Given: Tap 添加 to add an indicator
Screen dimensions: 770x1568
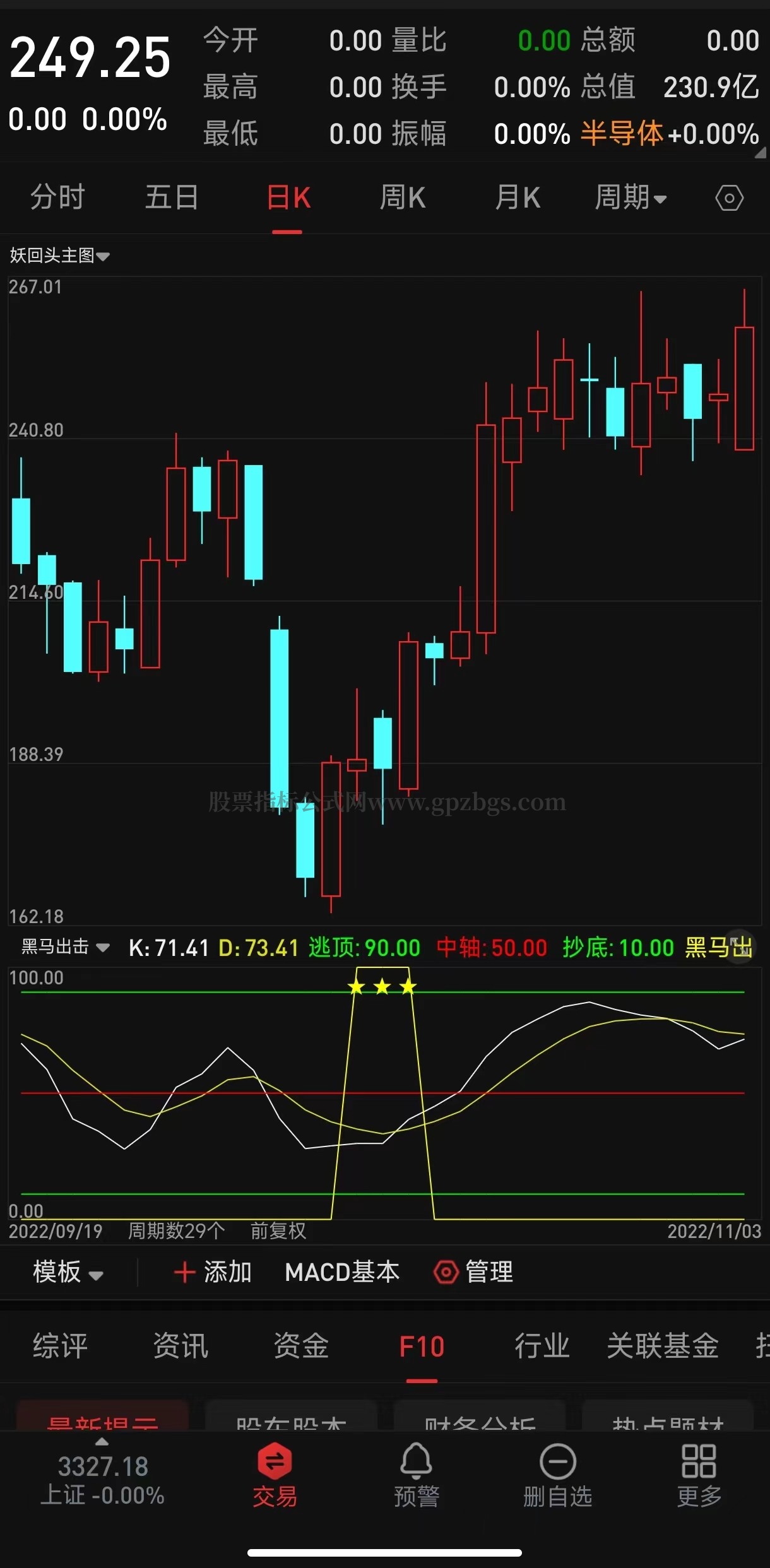Looking at the screenshot, I should 213,1271.
